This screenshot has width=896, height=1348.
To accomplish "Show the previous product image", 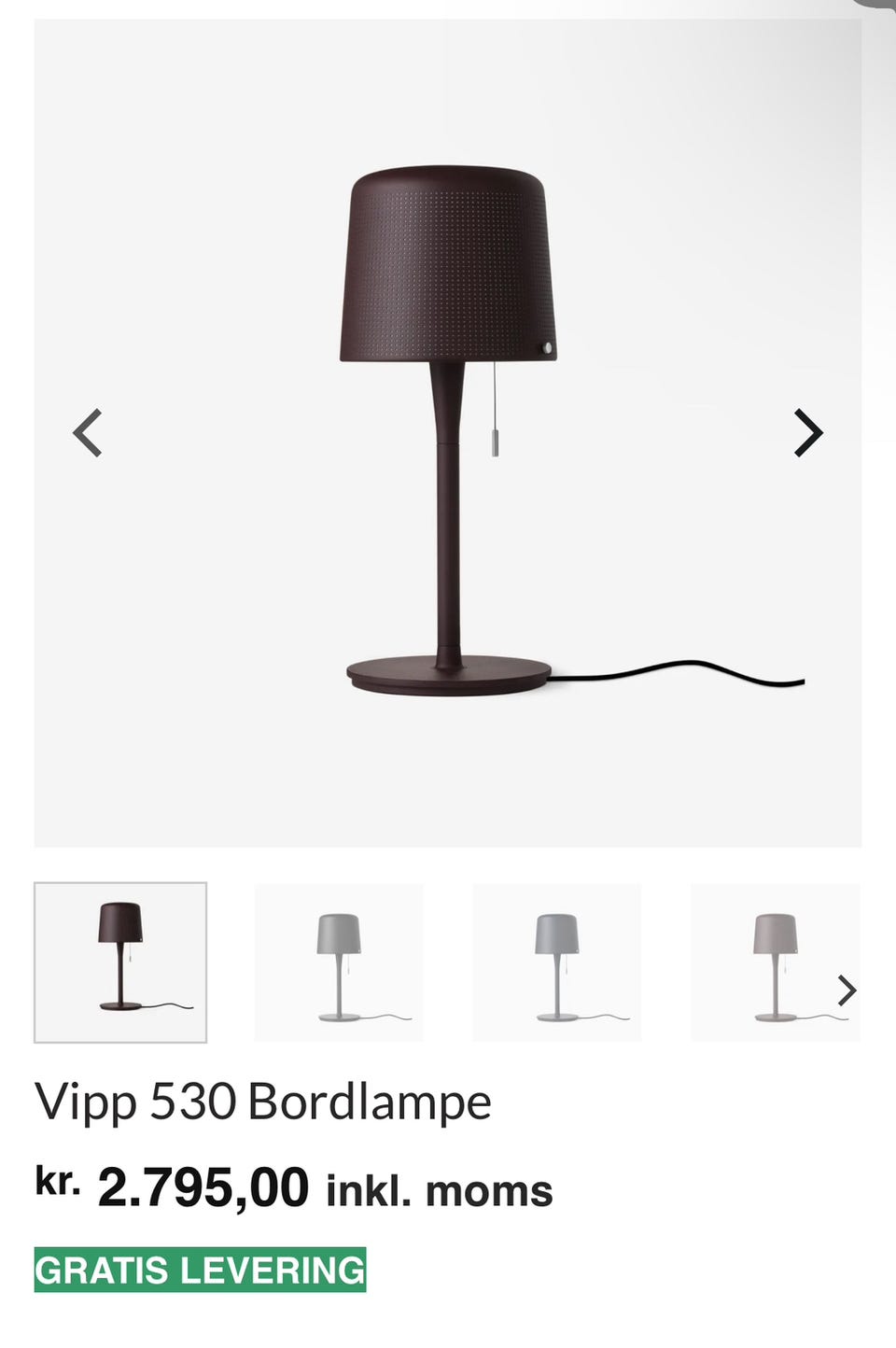I will (x=88, y=433).
